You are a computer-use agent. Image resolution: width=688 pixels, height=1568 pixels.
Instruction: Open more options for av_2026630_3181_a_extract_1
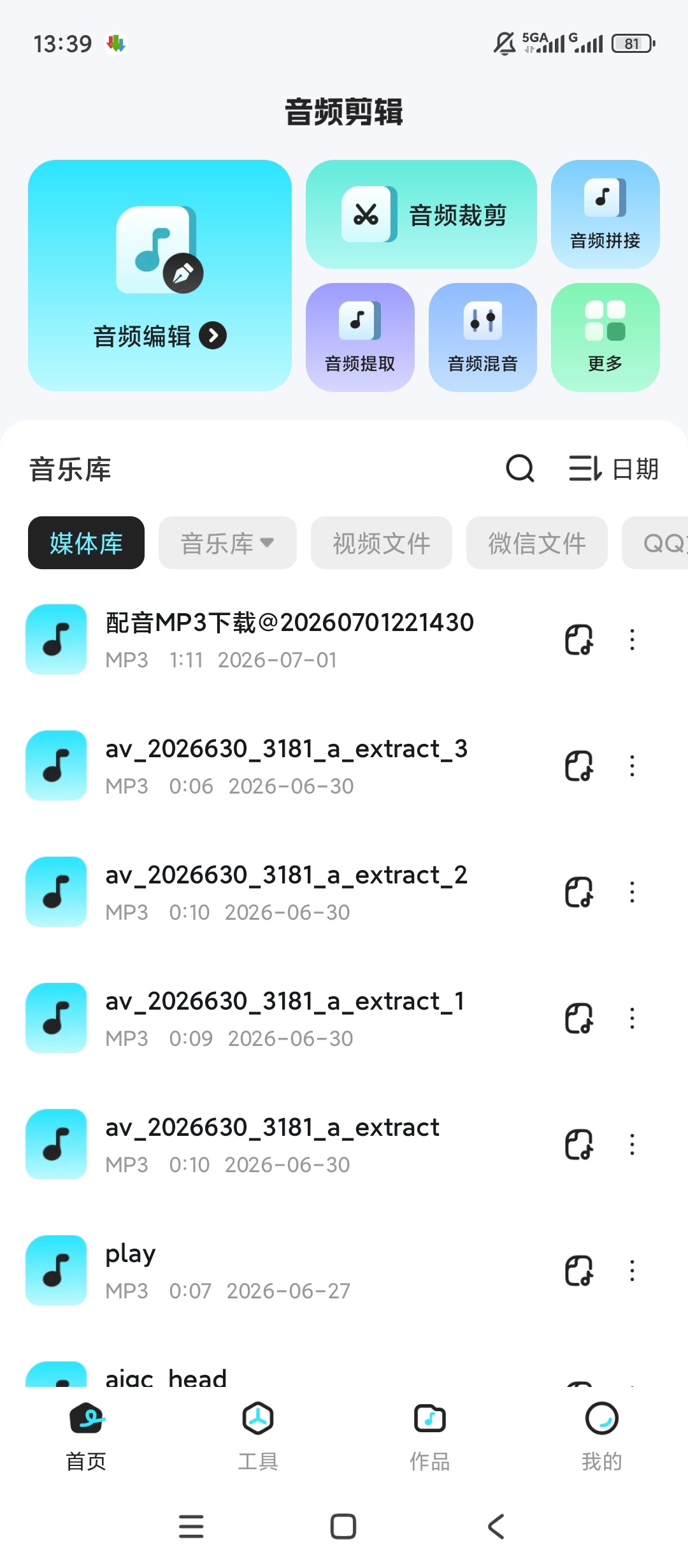click(632, 1019)
